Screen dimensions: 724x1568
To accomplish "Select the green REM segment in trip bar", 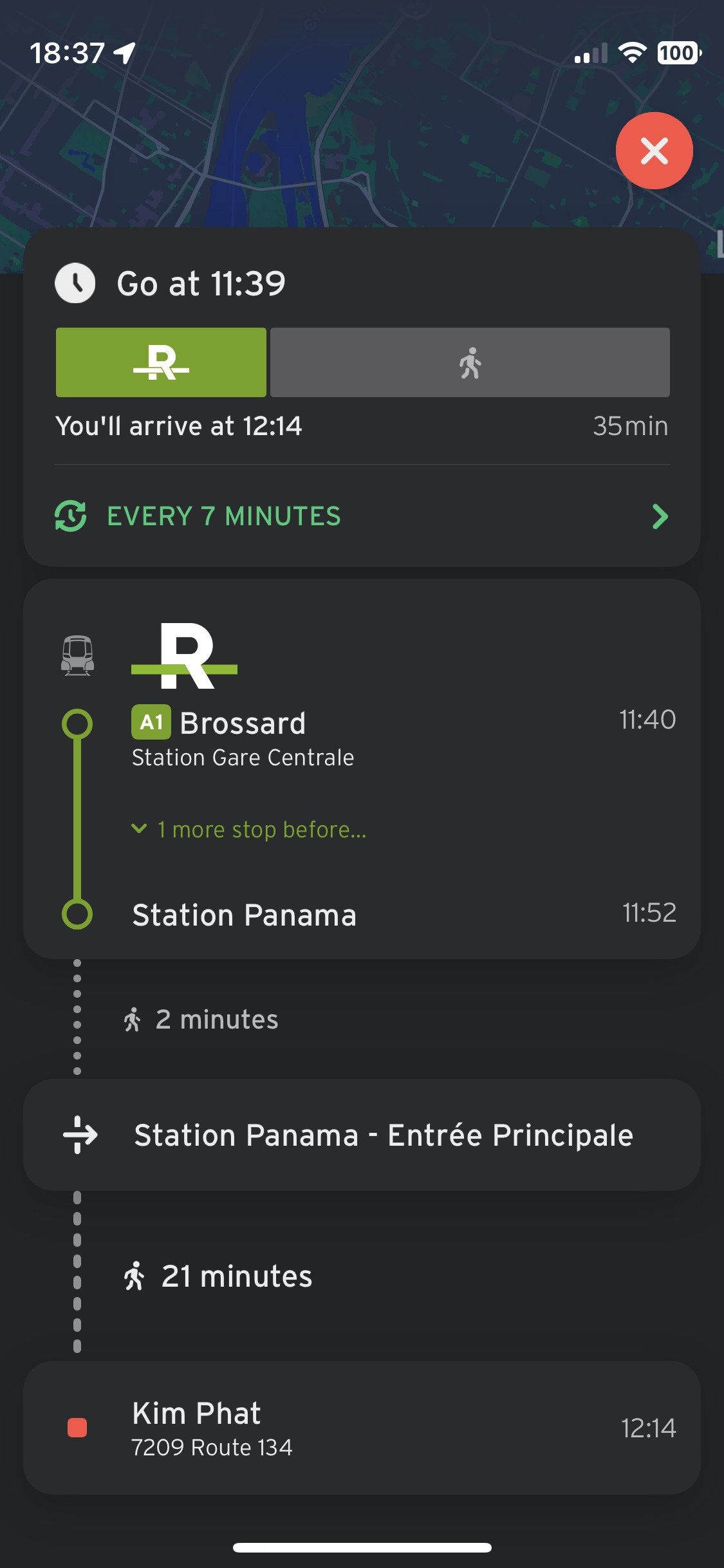I will coord(161,362).
